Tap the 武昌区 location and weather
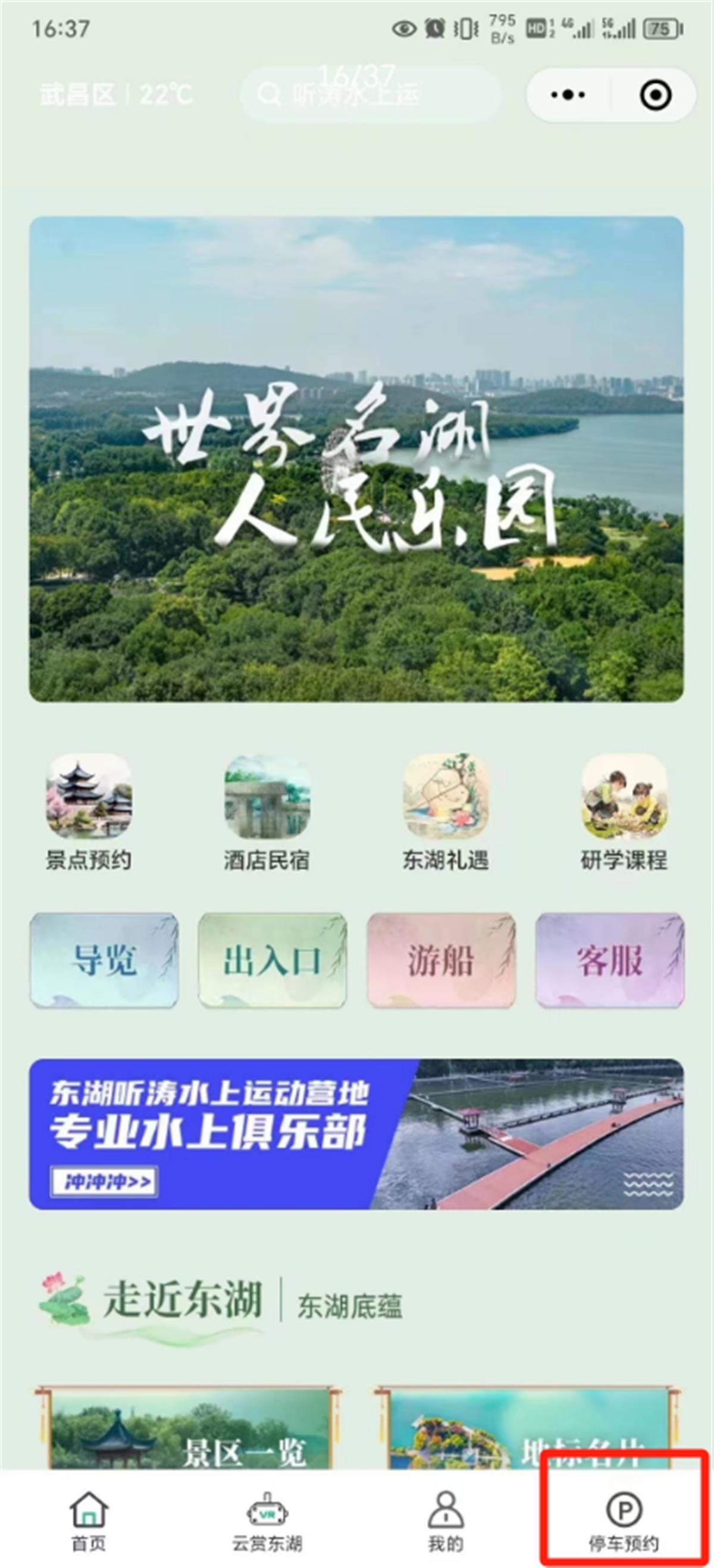 pyautogui.click(x=116, y=95)
